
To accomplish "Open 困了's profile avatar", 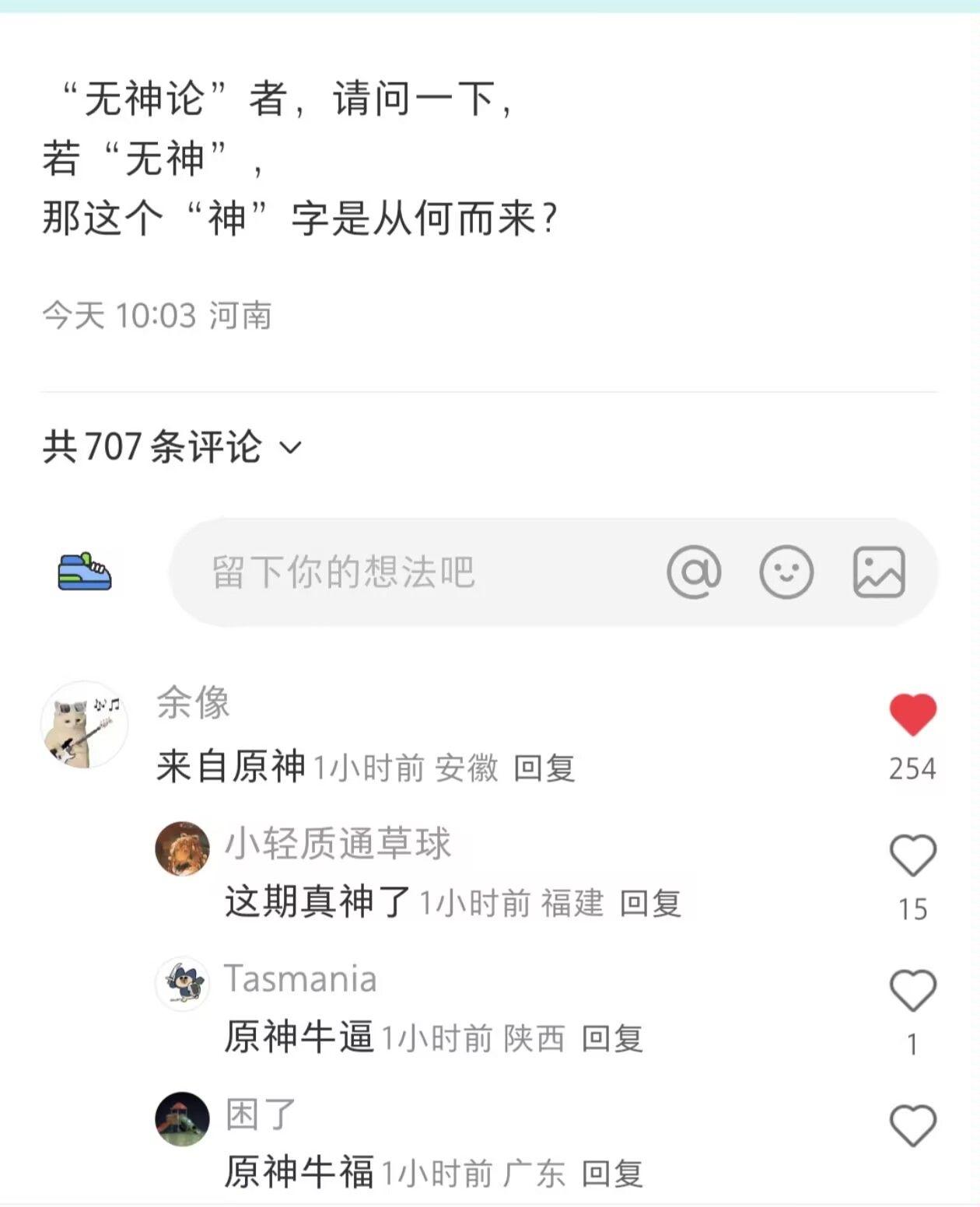I will pyautogui.click(x=183, y=1119).
